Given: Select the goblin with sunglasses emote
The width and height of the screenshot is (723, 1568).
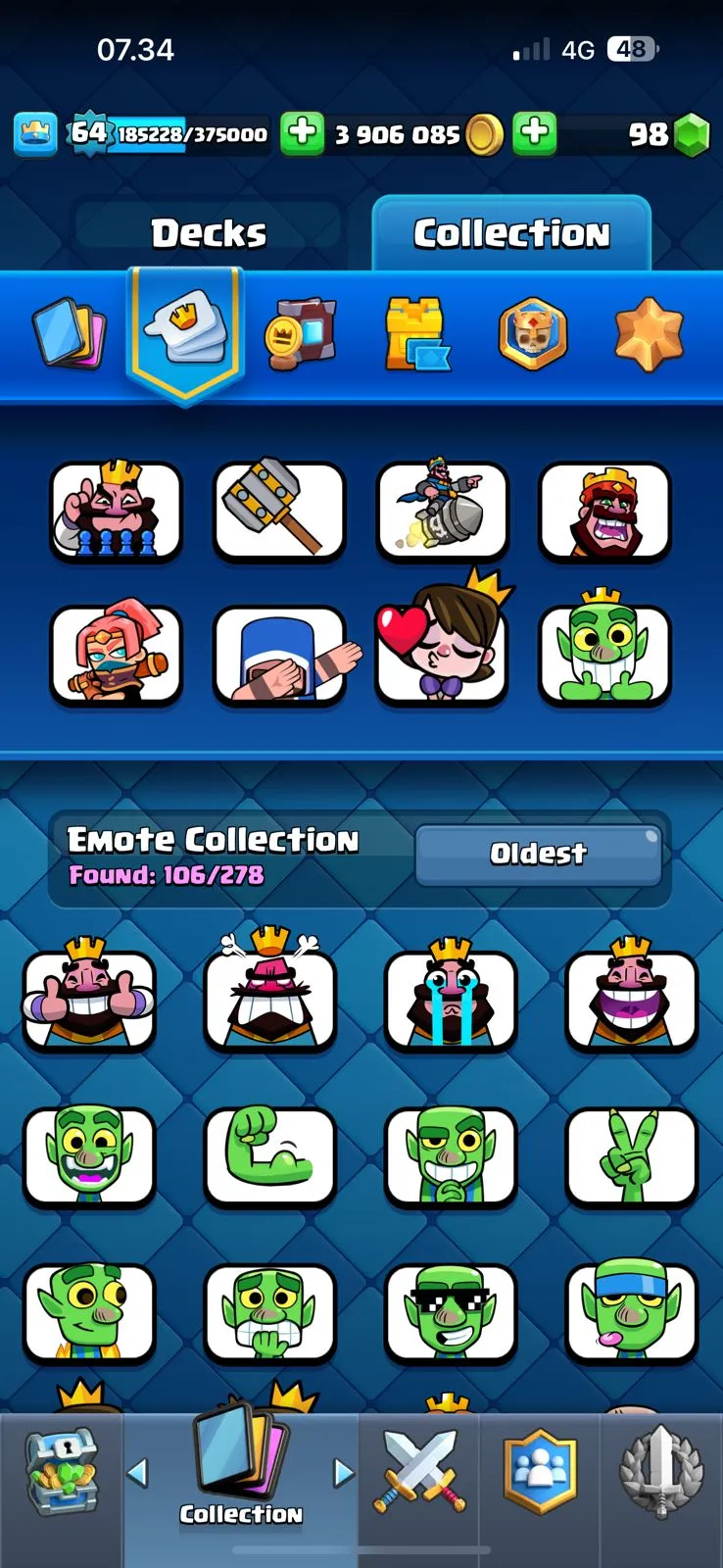Looking at the screenshot, I should (451, 1311).
